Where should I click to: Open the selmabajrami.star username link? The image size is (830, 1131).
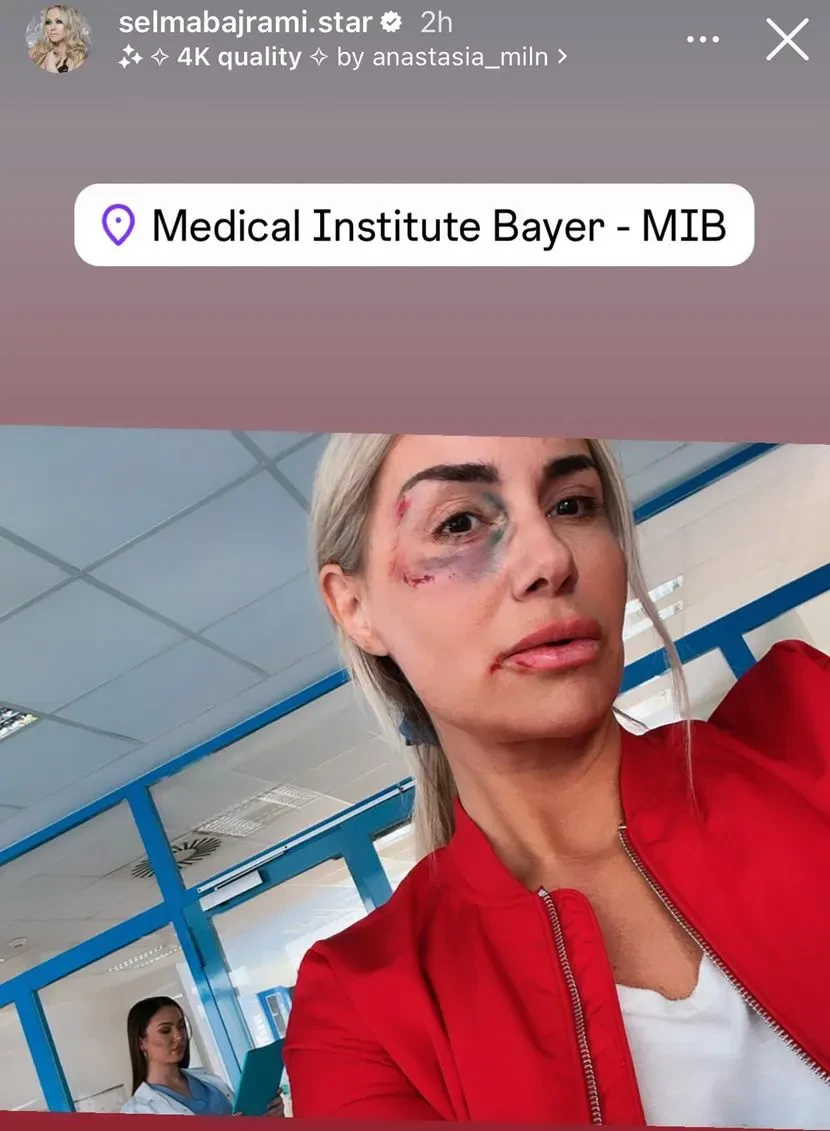[245, 21]
